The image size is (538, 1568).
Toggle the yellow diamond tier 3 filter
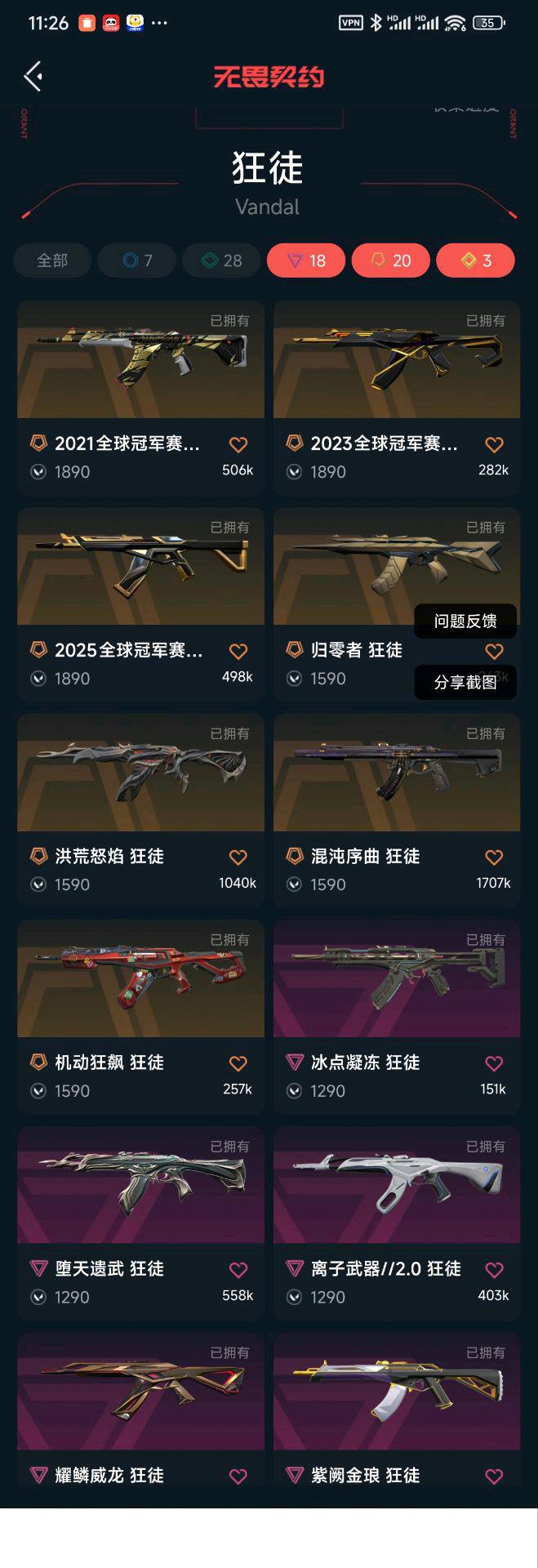point(475,261)
